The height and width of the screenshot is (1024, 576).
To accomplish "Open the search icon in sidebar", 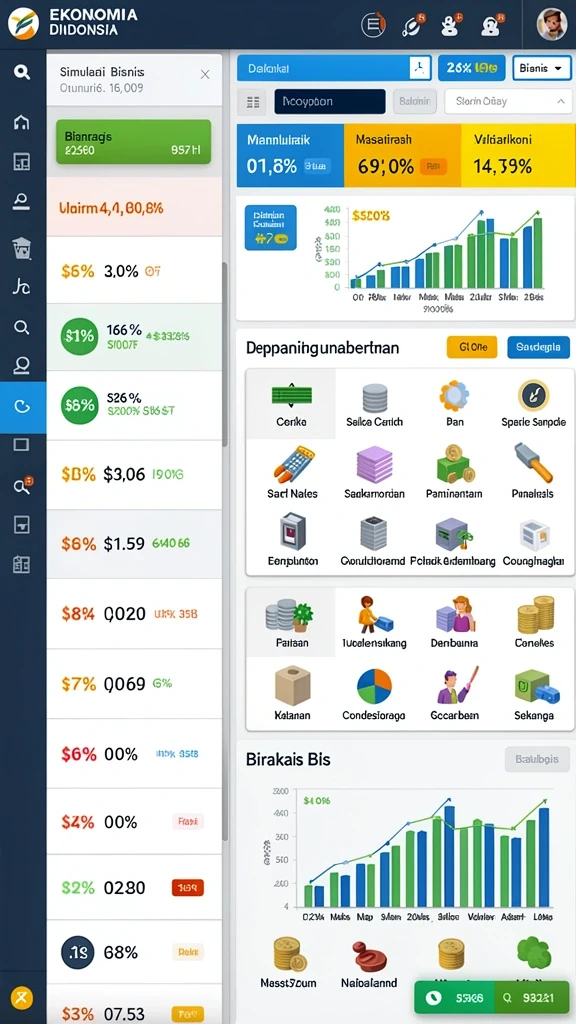I will (x=22, y=72).
